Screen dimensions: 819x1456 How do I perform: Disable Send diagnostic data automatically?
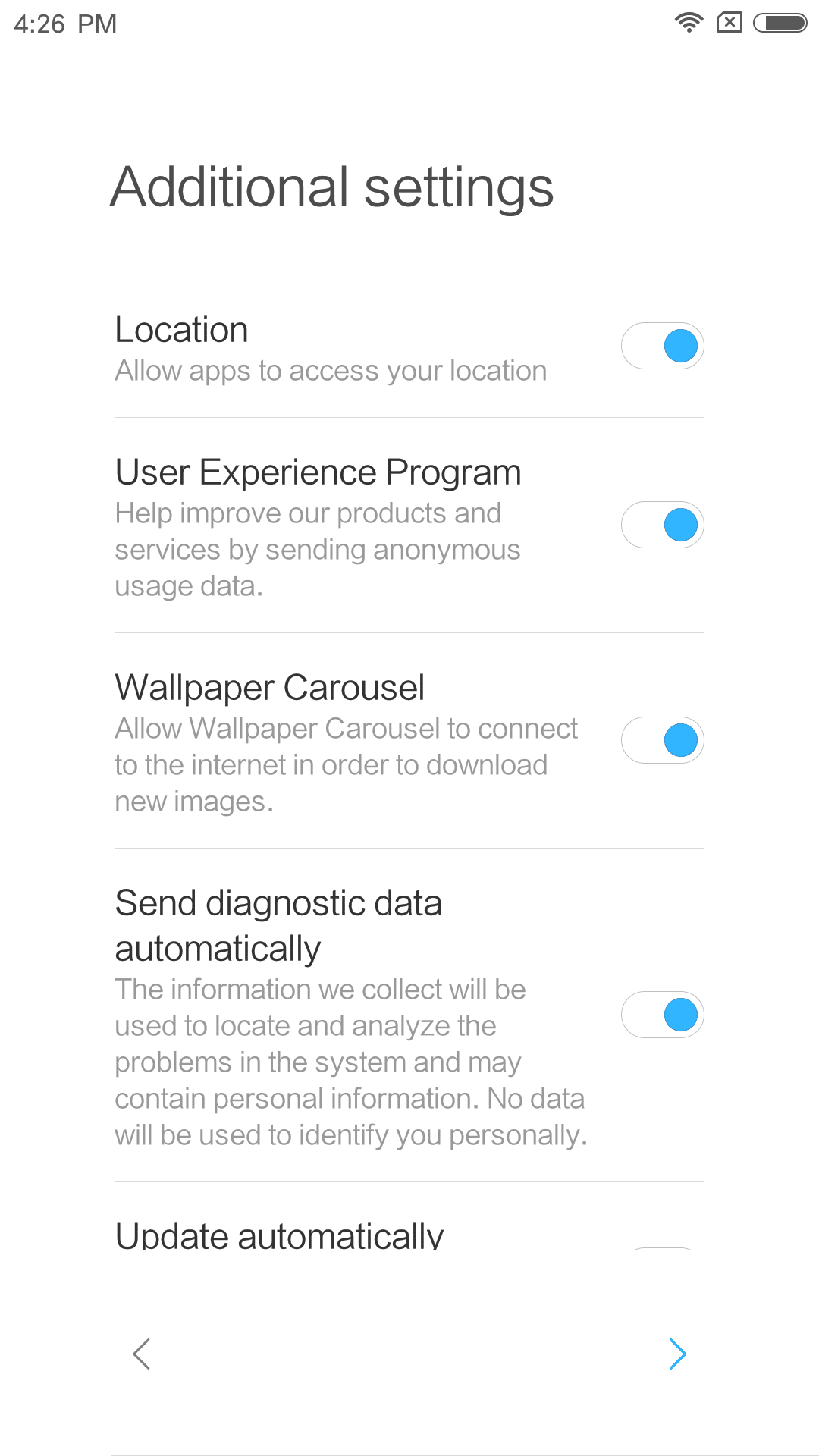click(663, 1015)
